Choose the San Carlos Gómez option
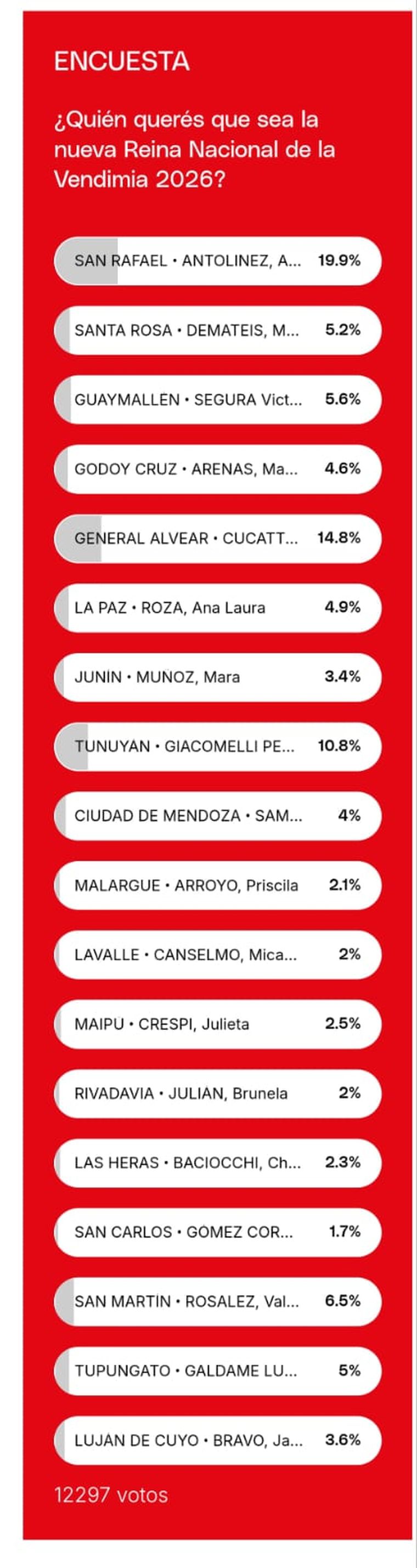The width and height of the screenshot is (417, 1568). coord(217,1232)
